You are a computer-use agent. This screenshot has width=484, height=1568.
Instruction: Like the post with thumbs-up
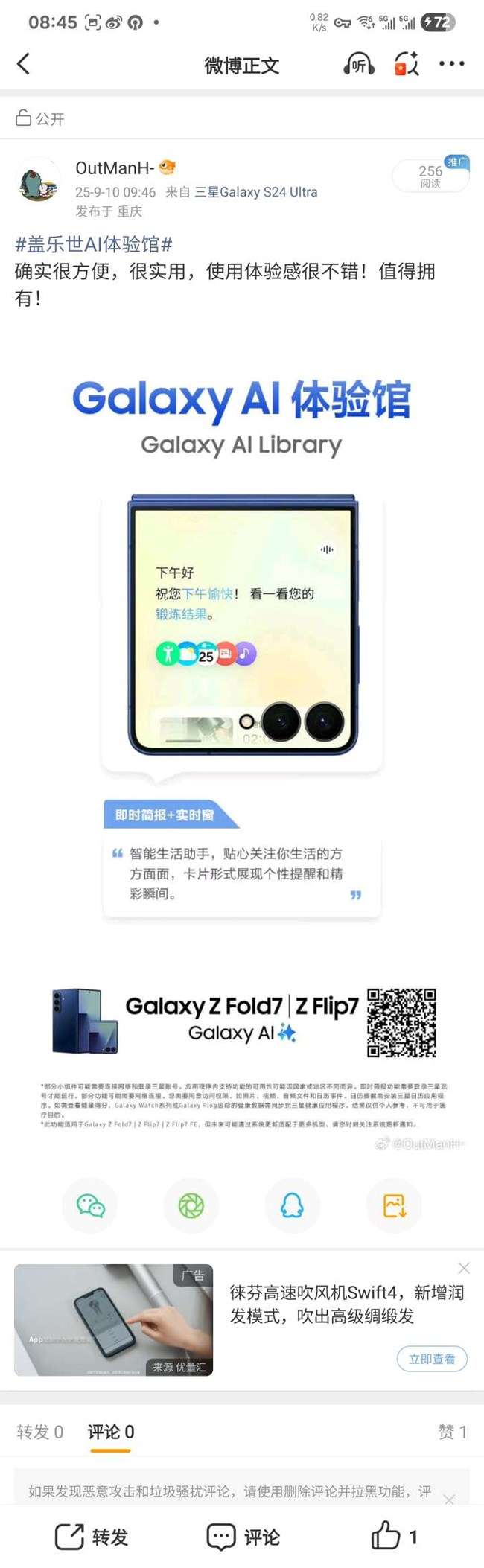(394, 1537)
